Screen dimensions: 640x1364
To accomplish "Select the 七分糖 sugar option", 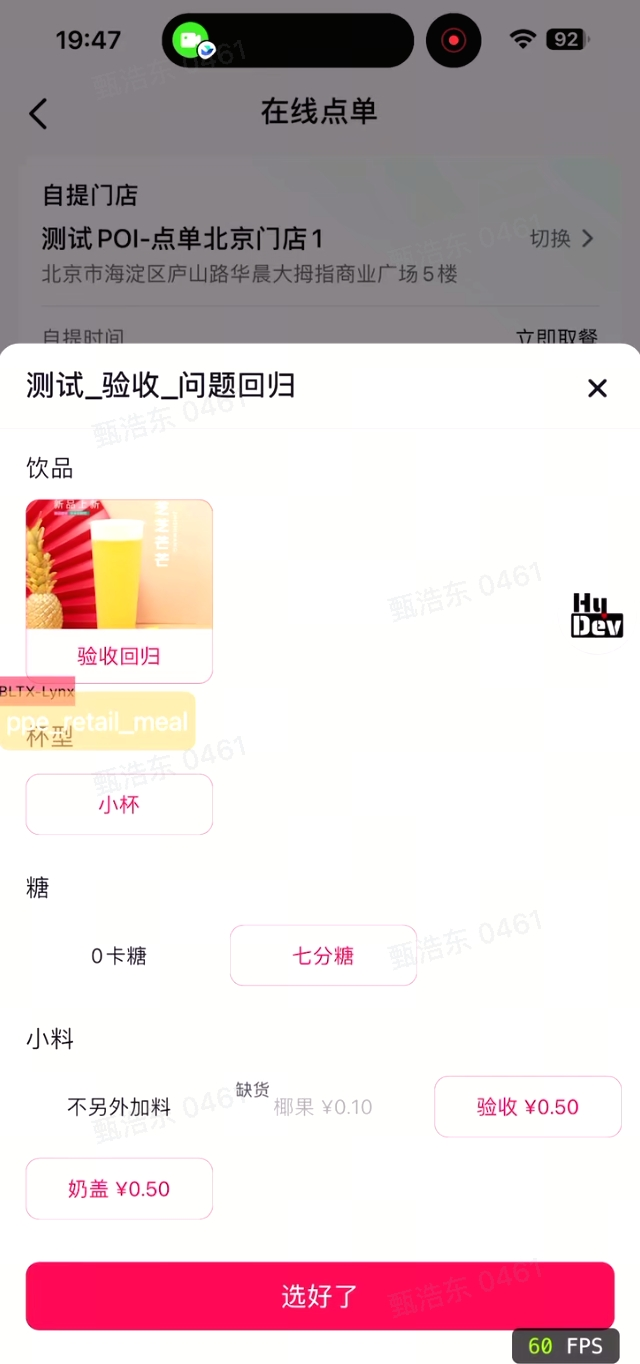I will [x=323, y=956].
